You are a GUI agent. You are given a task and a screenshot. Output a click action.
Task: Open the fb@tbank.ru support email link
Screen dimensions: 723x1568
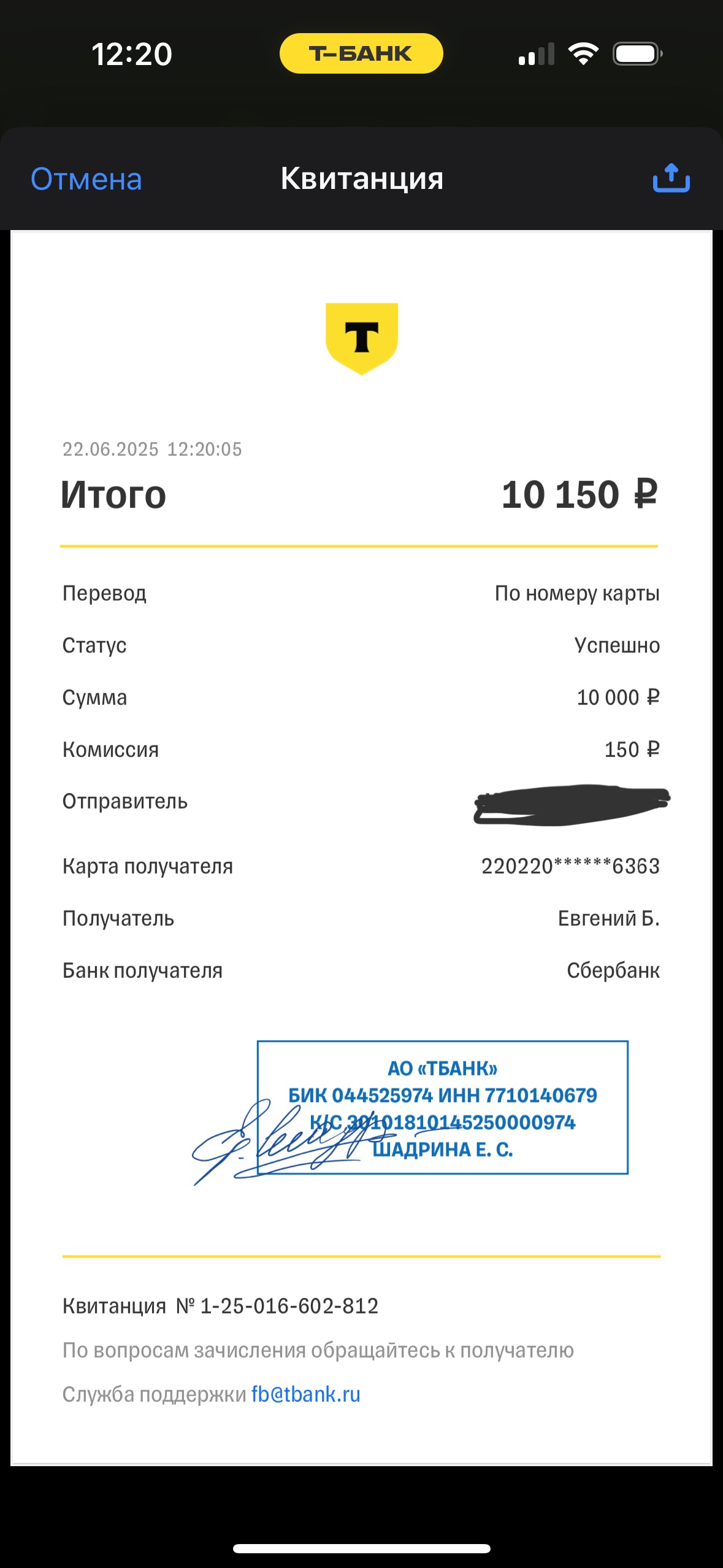click(305, 1394)
